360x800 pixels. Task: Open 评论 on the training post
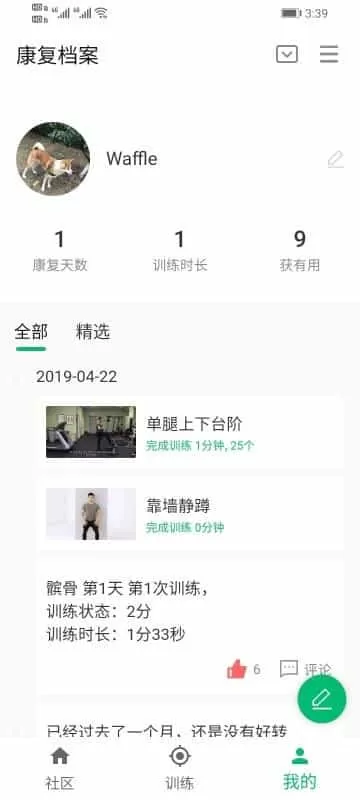[305, 669]
